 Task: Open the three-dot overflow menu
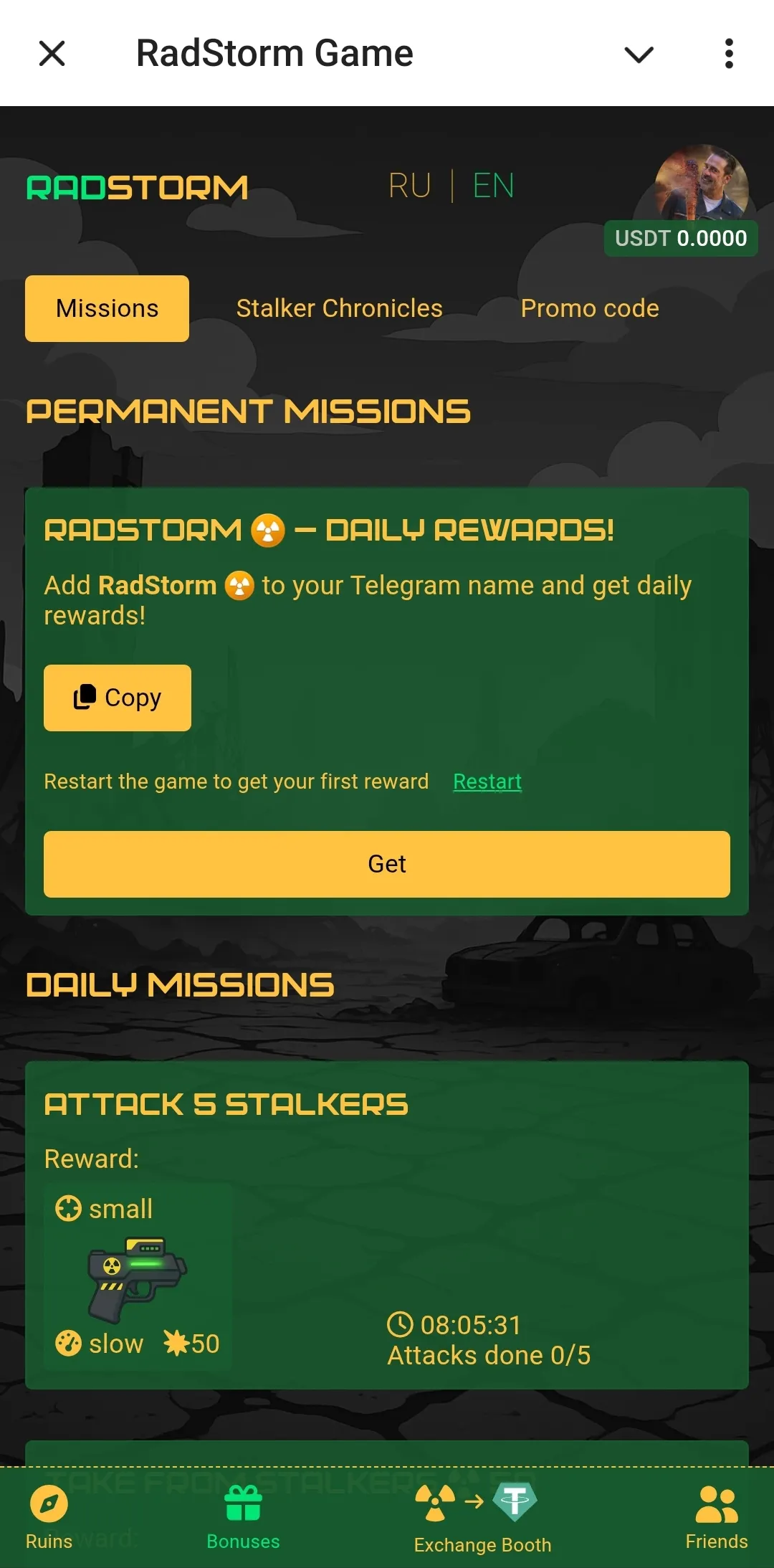pyautogui.click(x=729, y=54)
